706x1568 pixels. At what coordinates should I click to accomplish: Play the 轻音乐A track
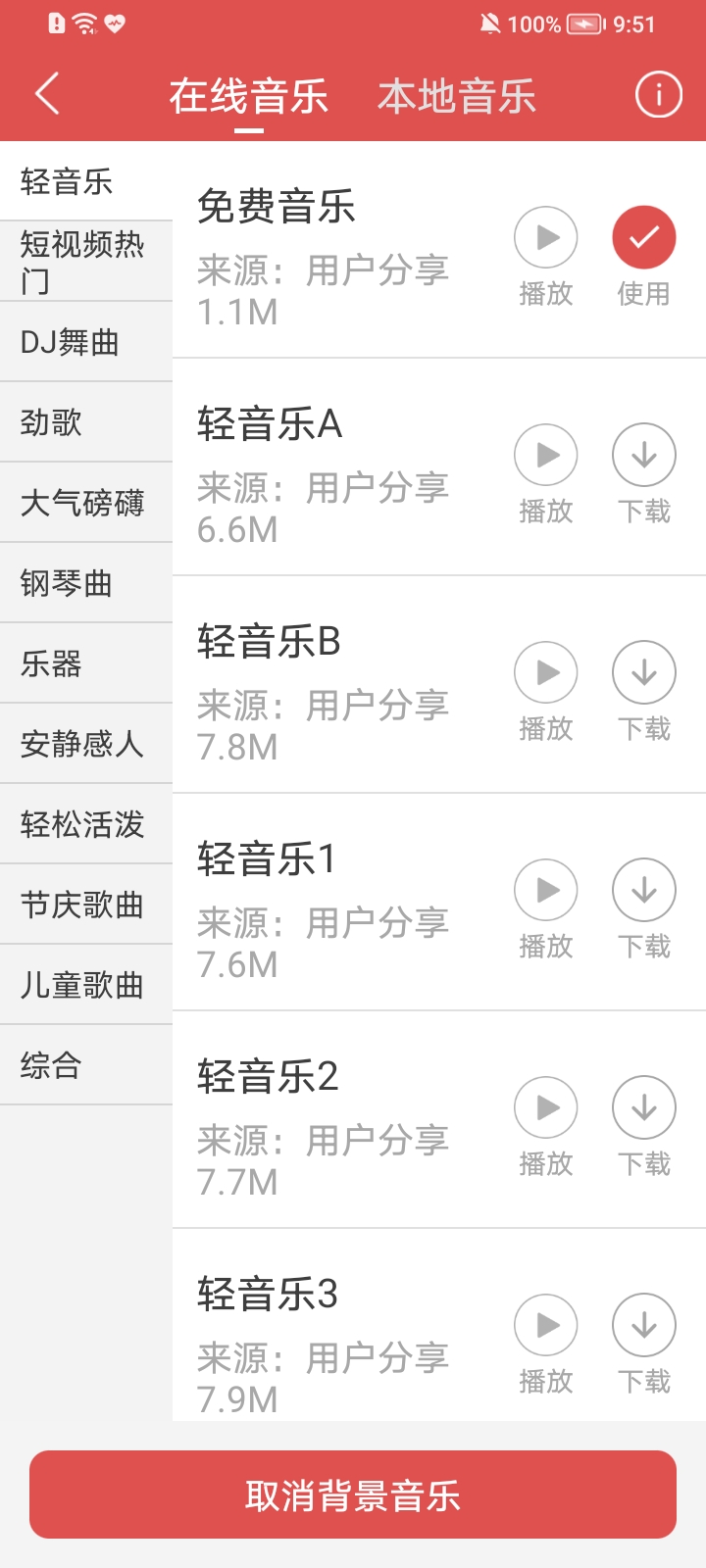545,455
